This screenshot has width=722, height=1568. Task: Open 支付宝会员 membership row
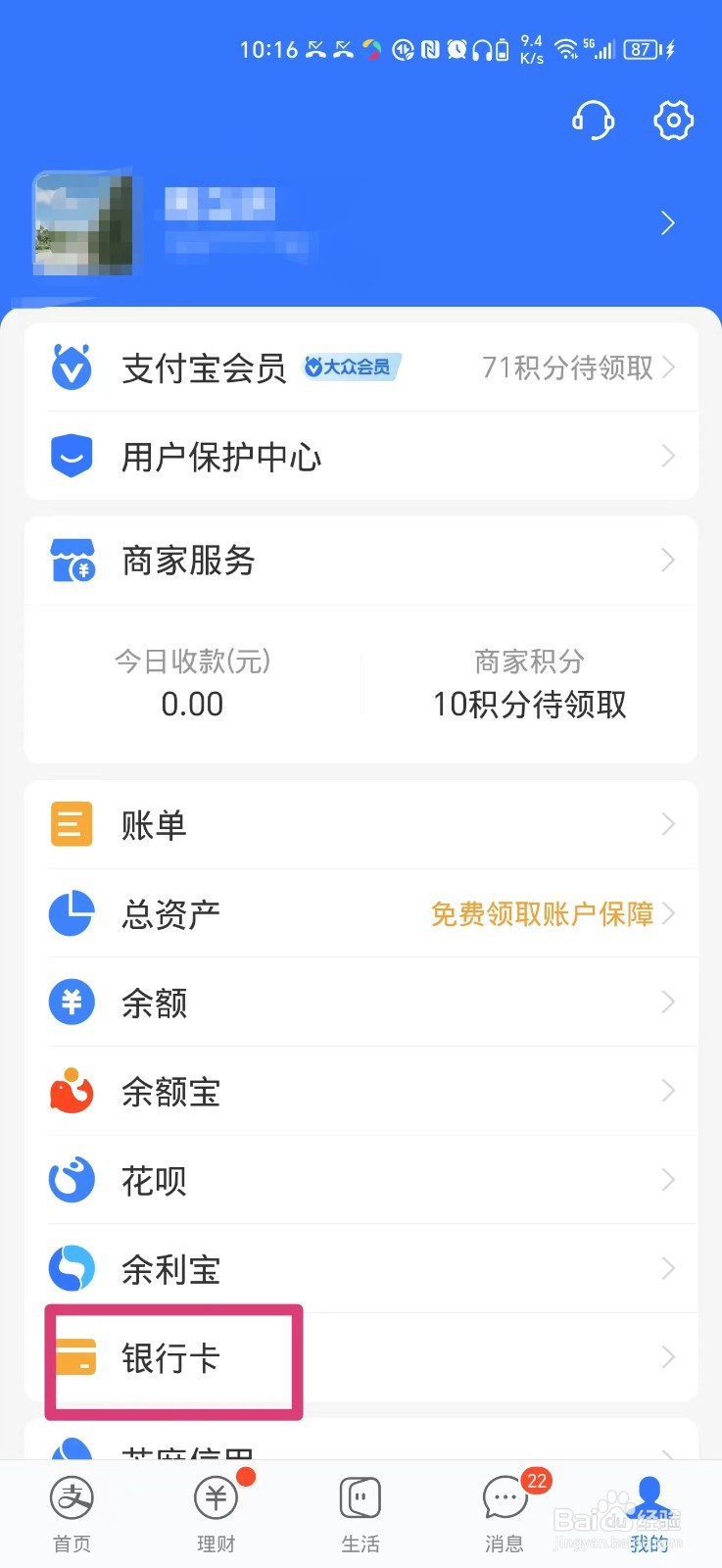click(361, 367)
